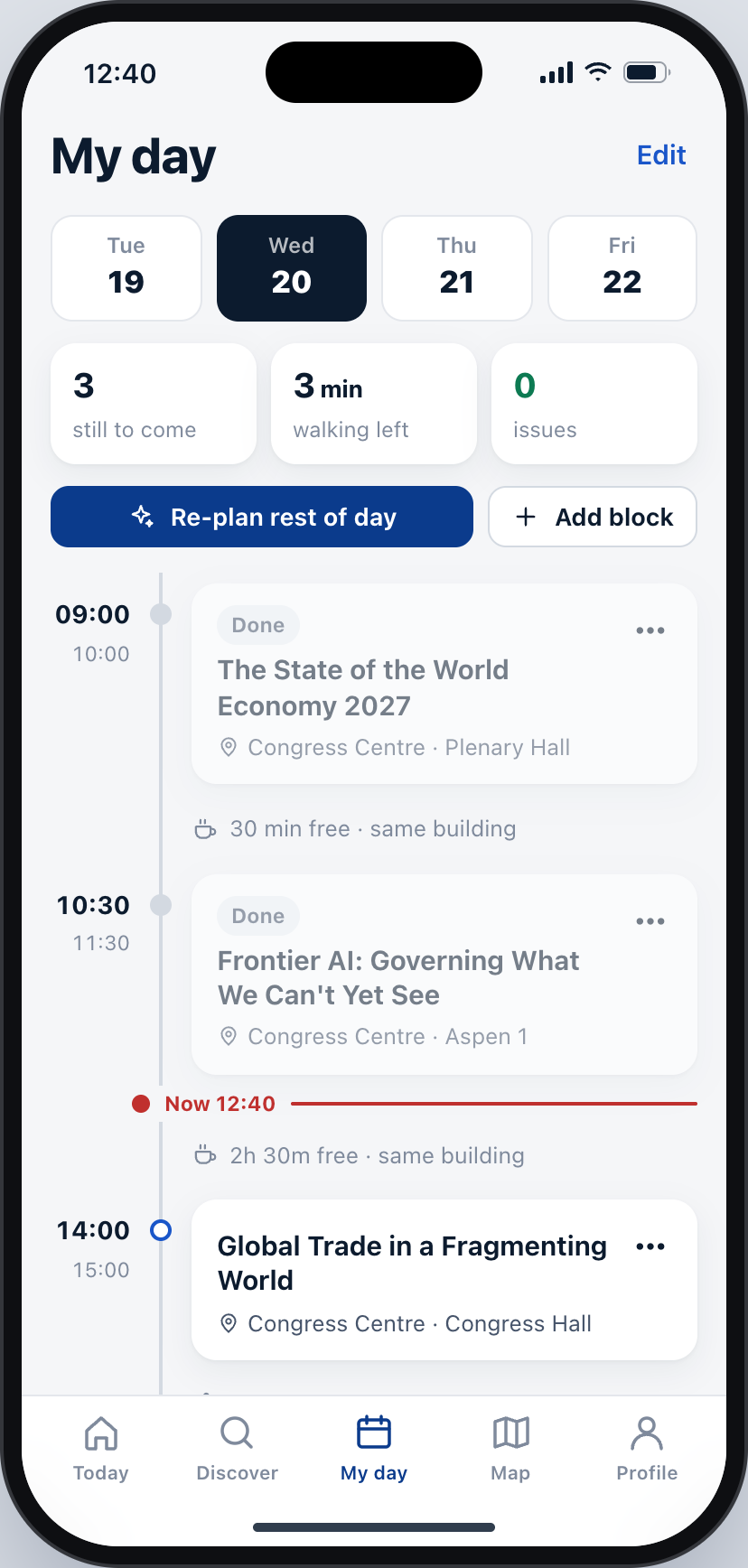Switch to the Profile tab
The width and height of the screenshot is (748, 1568).
point(647,1449)
